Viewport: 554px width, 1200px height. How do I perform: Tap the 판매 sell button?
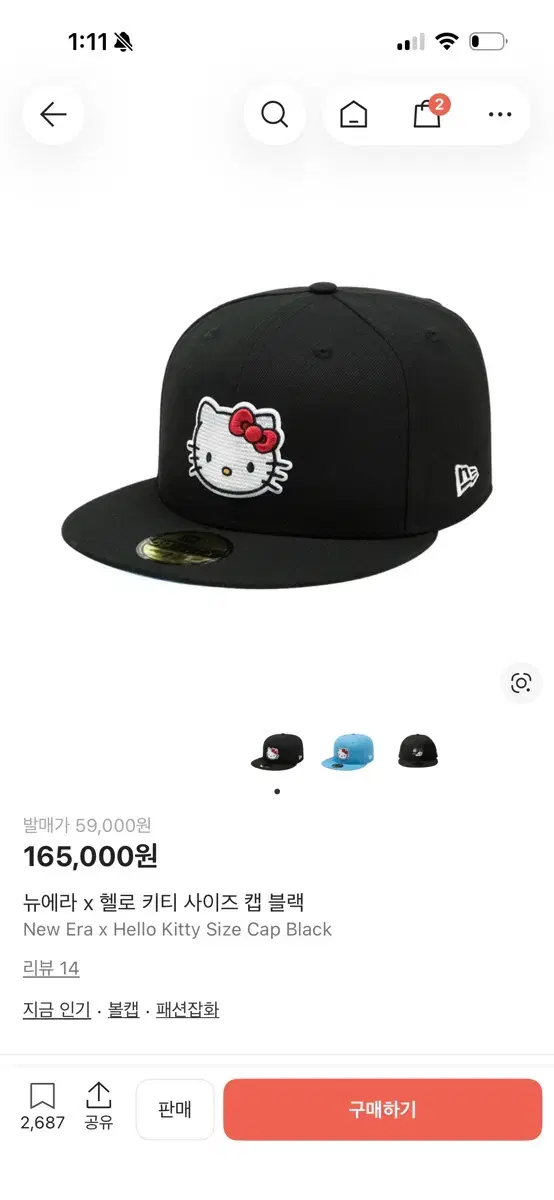point(175,1109)
